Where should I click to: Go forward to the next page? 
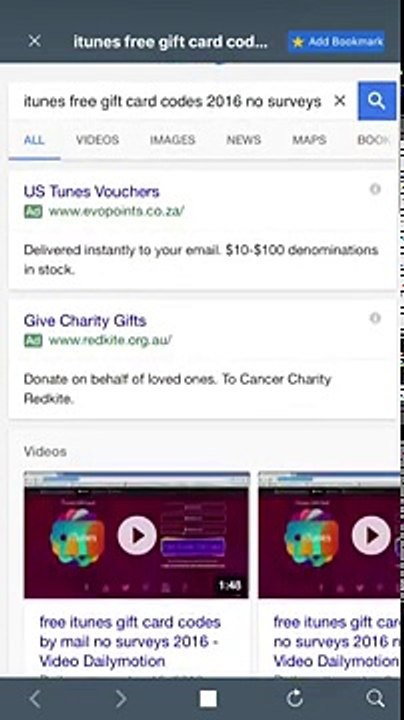pos(121,699)
